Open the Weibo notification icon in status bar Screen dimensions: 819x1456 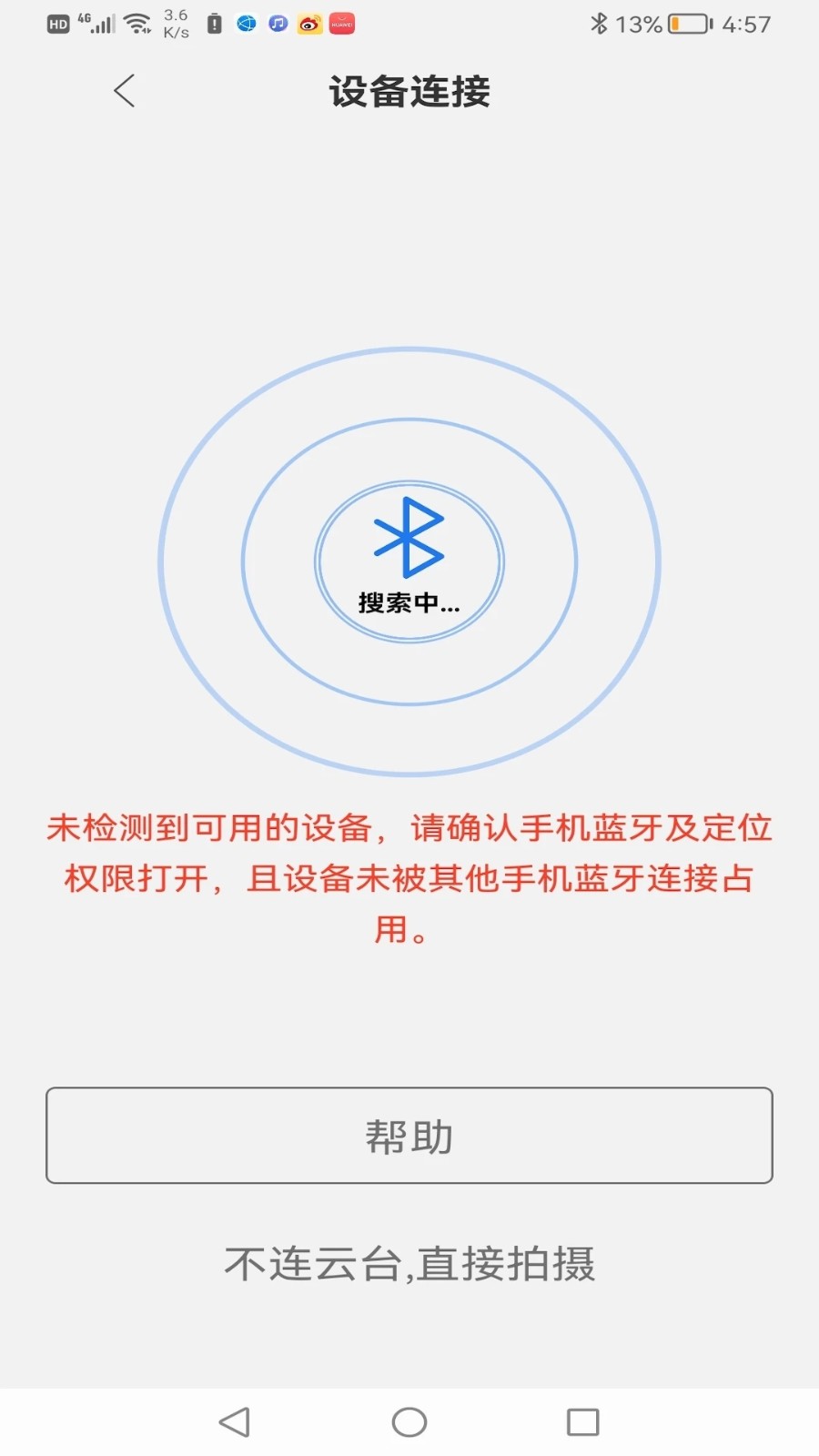pyautogui.click(x=307, y=25)
